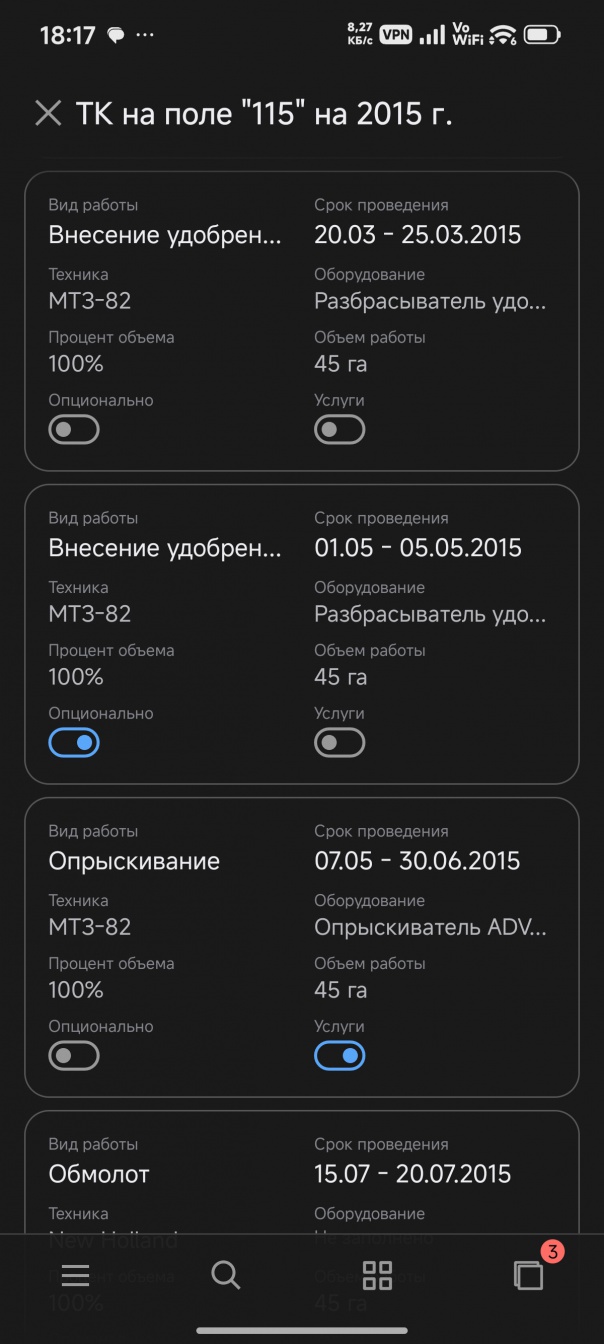Open the windows icon with badge 3
The height and width of the screenshot is (1344, 604).
pos(528,1275)
